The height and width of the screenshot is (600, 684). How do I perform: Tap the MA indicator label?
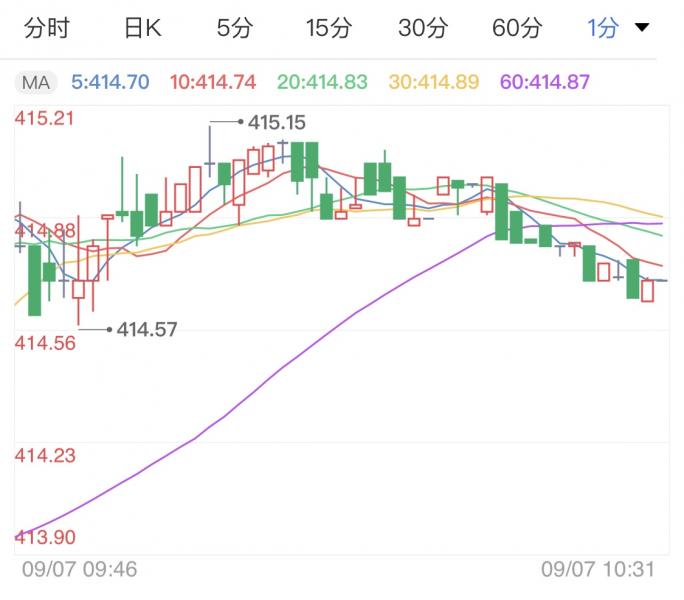click(35, 82)
